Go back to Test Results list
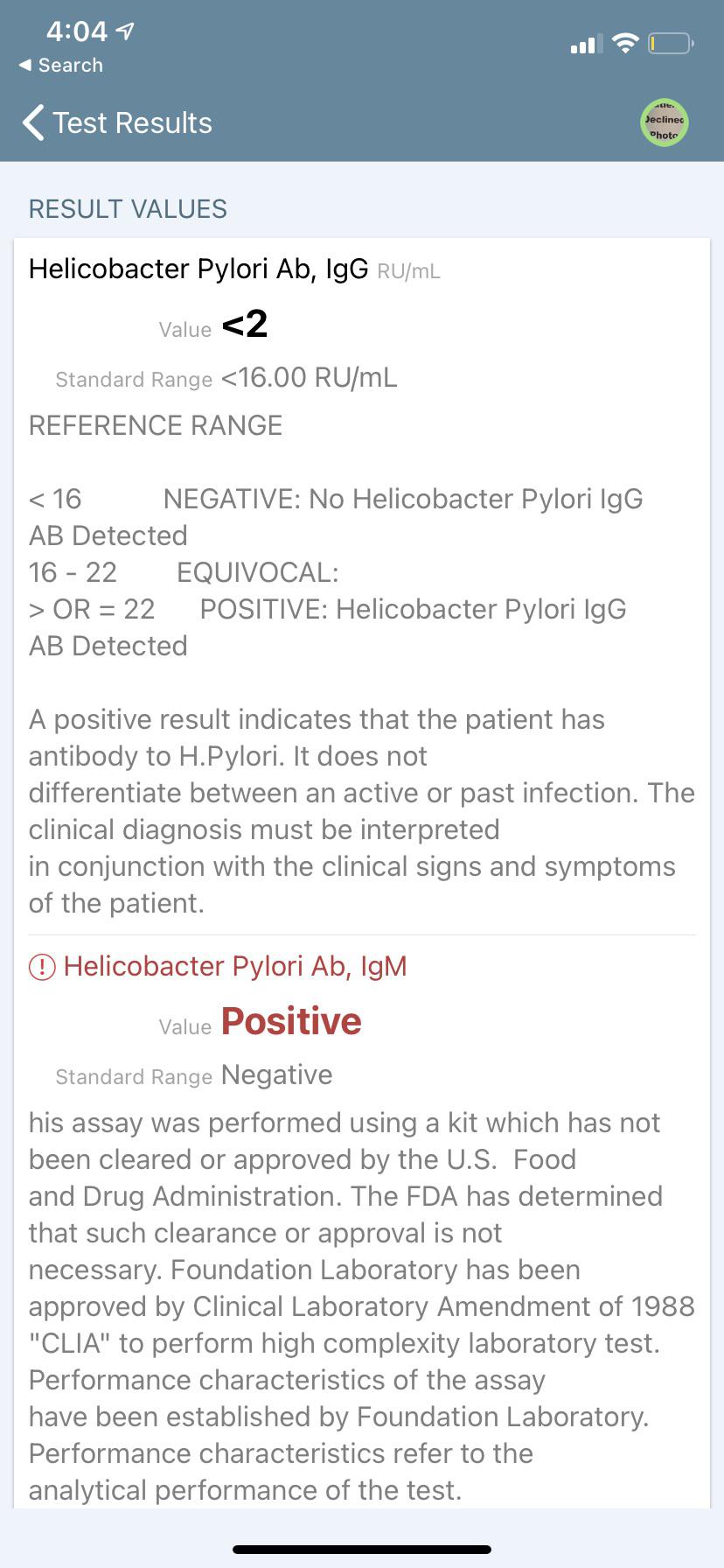Image resolution: width=724 pixels, height=1568 pixels. (x=117, y=122)
